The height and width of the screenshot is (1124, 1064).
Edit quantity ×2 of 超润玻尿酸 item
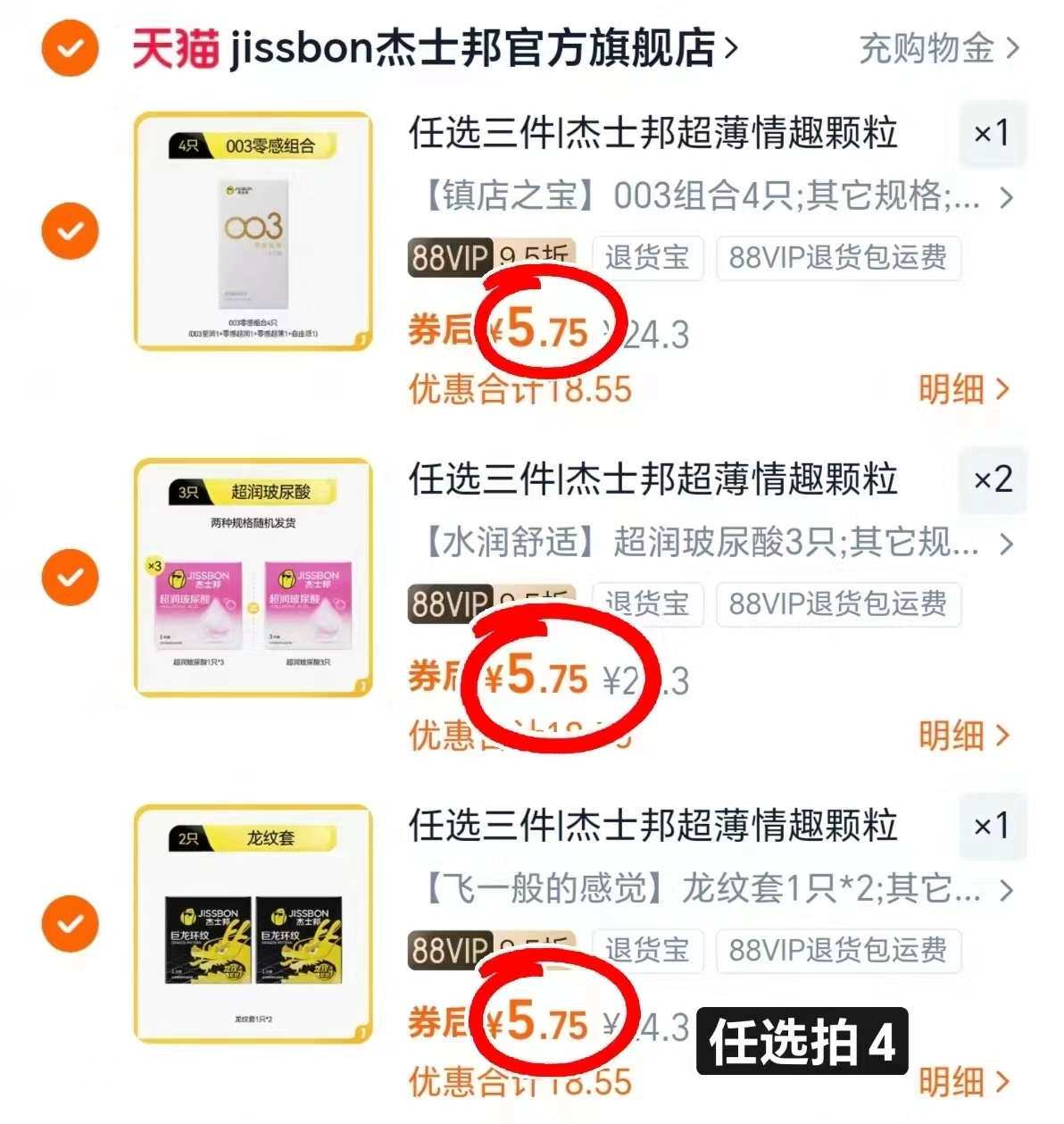click(x=992, y=480)
